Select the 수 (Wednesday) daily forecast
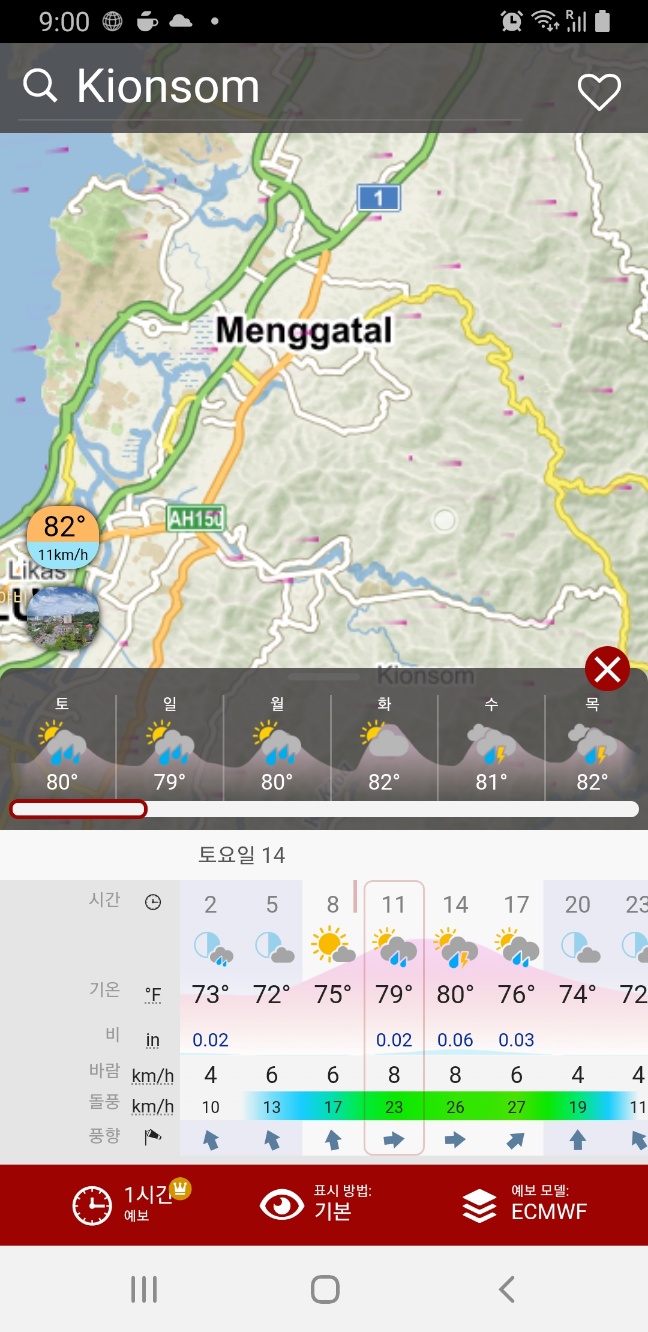This screenshot has width=648, height=1332. point(491,745)
